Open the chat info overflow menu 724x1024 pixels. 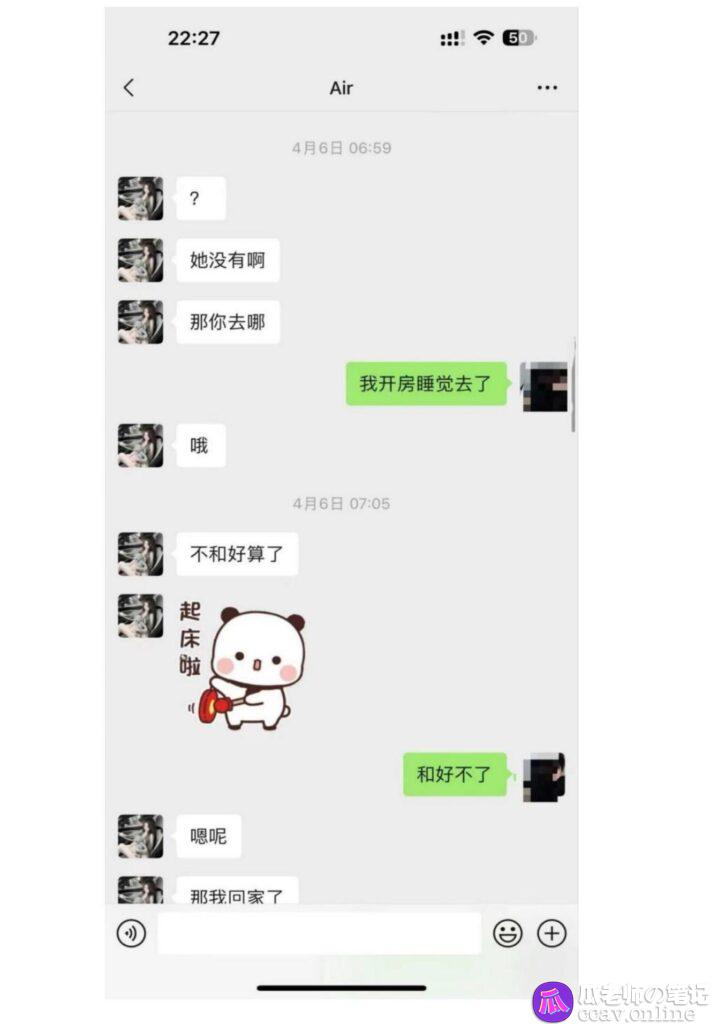tap(547, 88)
